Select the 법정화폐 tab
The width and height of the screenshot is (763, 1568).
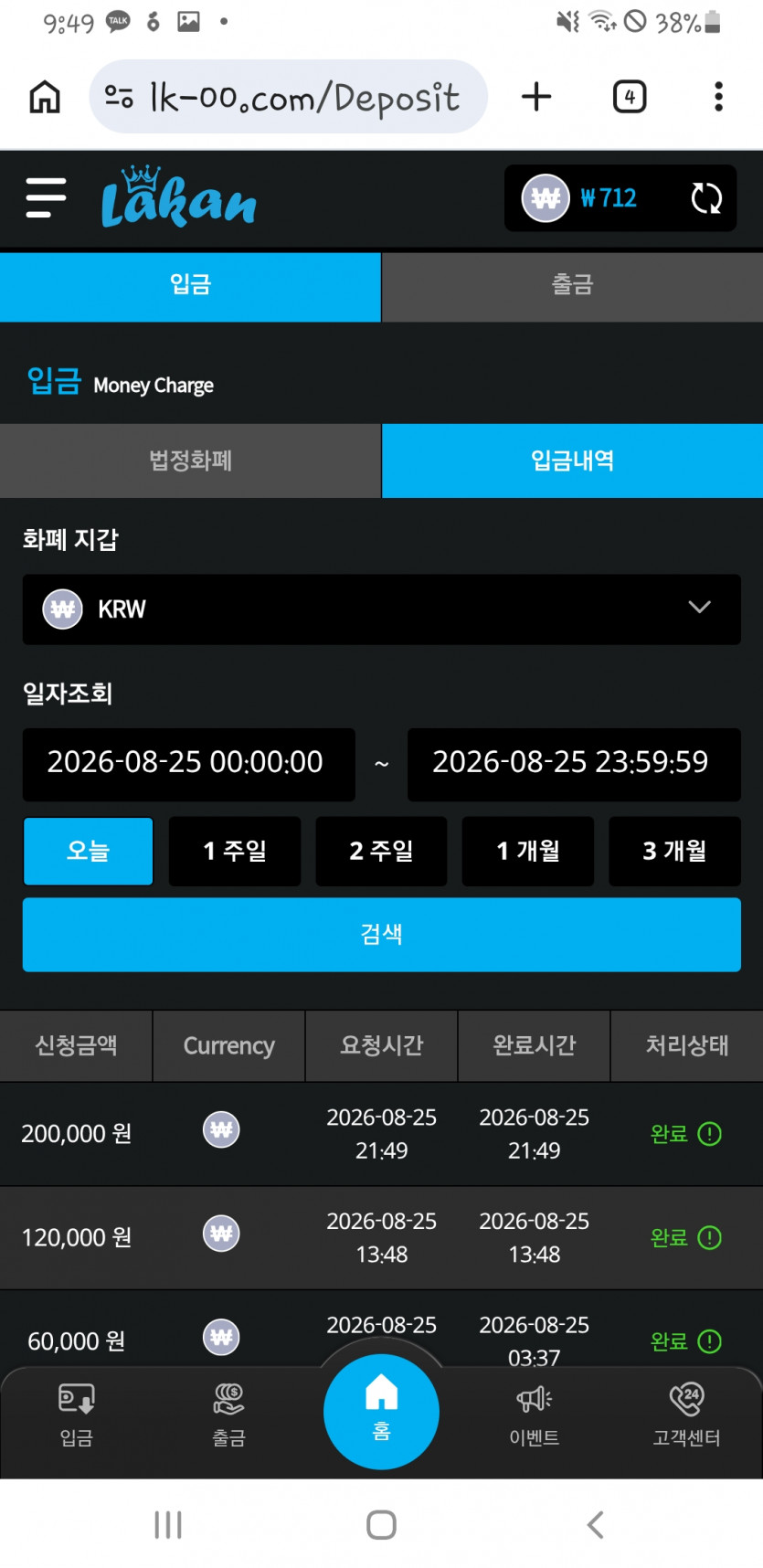coord(190,461)
